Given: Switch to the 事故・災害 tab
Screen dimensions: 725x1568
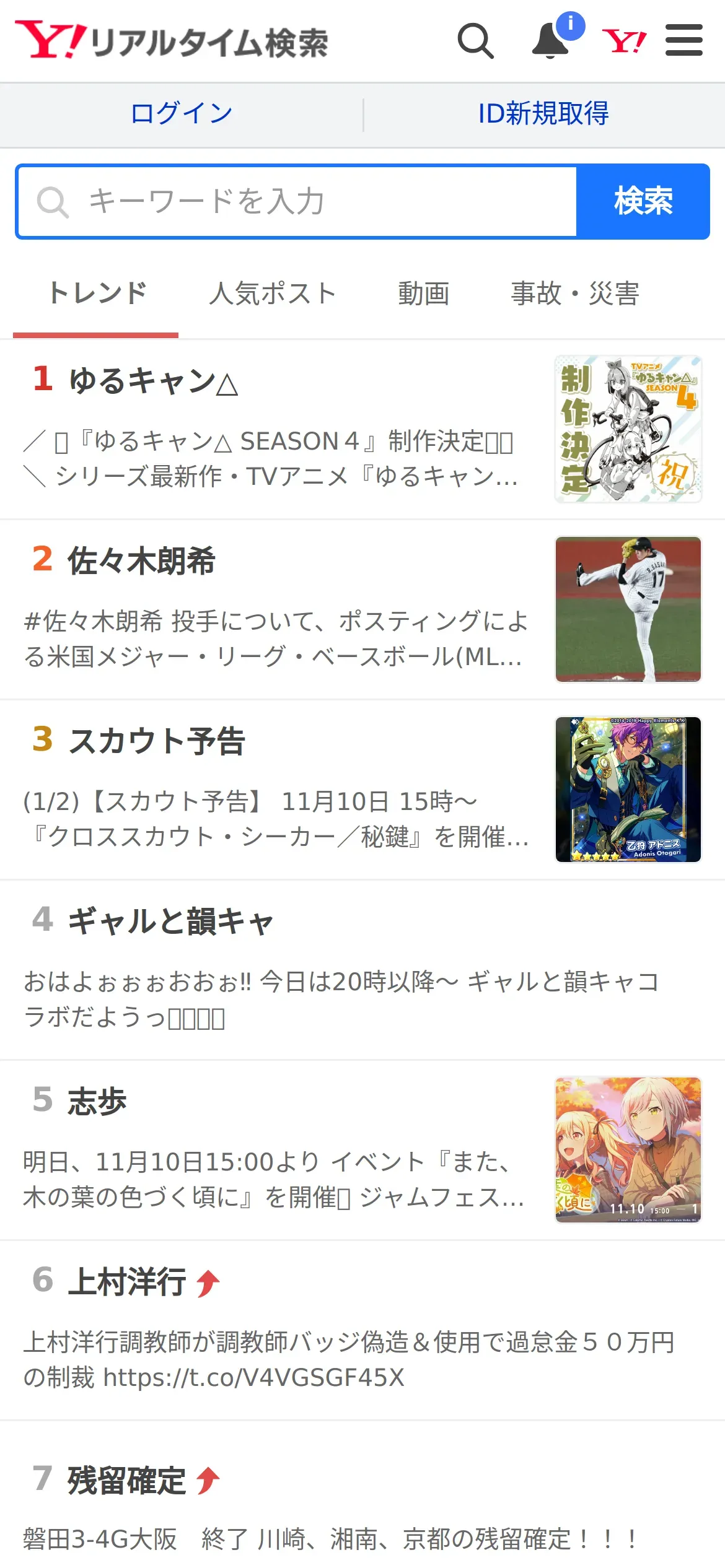Looking at the screenshot, I should tap(574, 294).
